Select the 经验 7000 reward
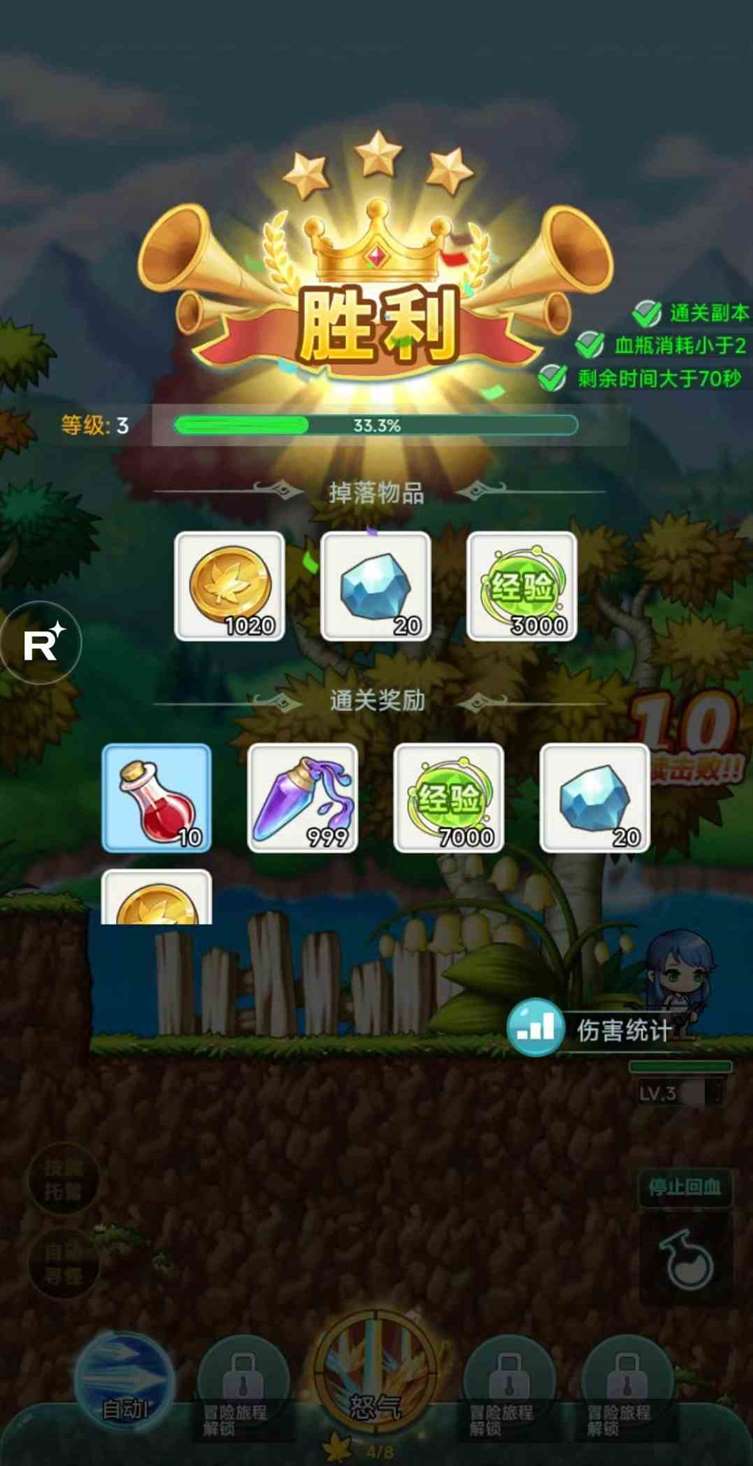 click(448, 798)
